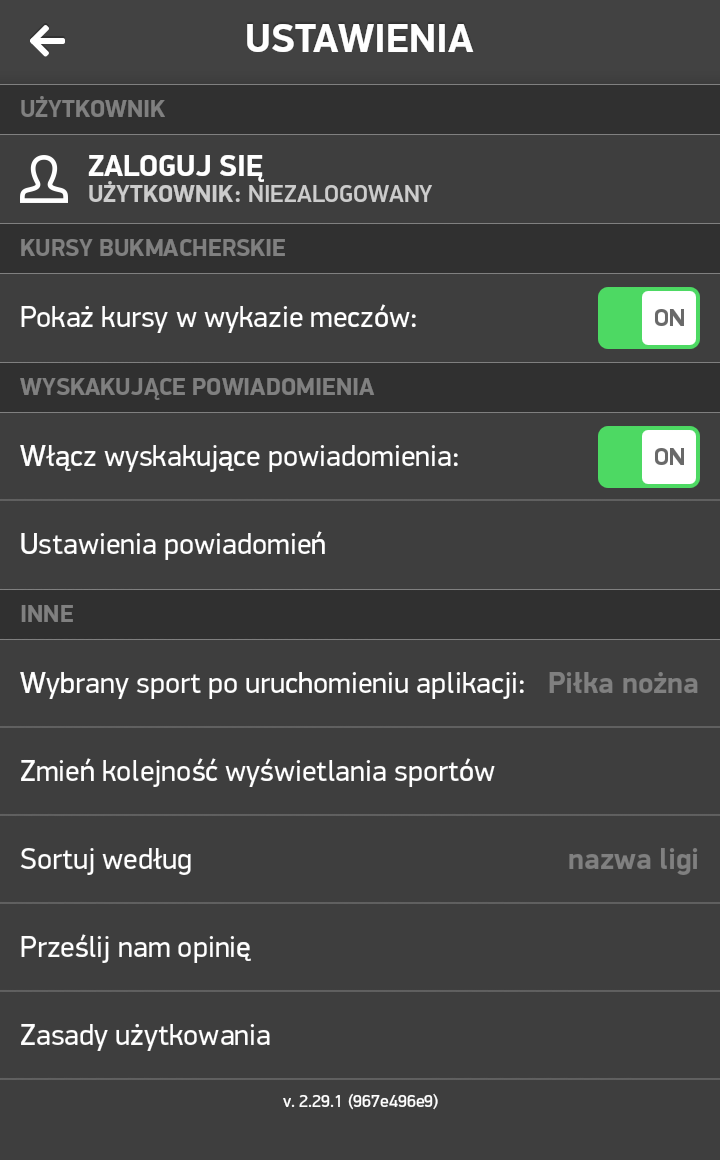Image resolution: width=720 pixels, height=1160 pixels.
Task: Tap the version number v. 2.29.1
Action: point(360,1102)
